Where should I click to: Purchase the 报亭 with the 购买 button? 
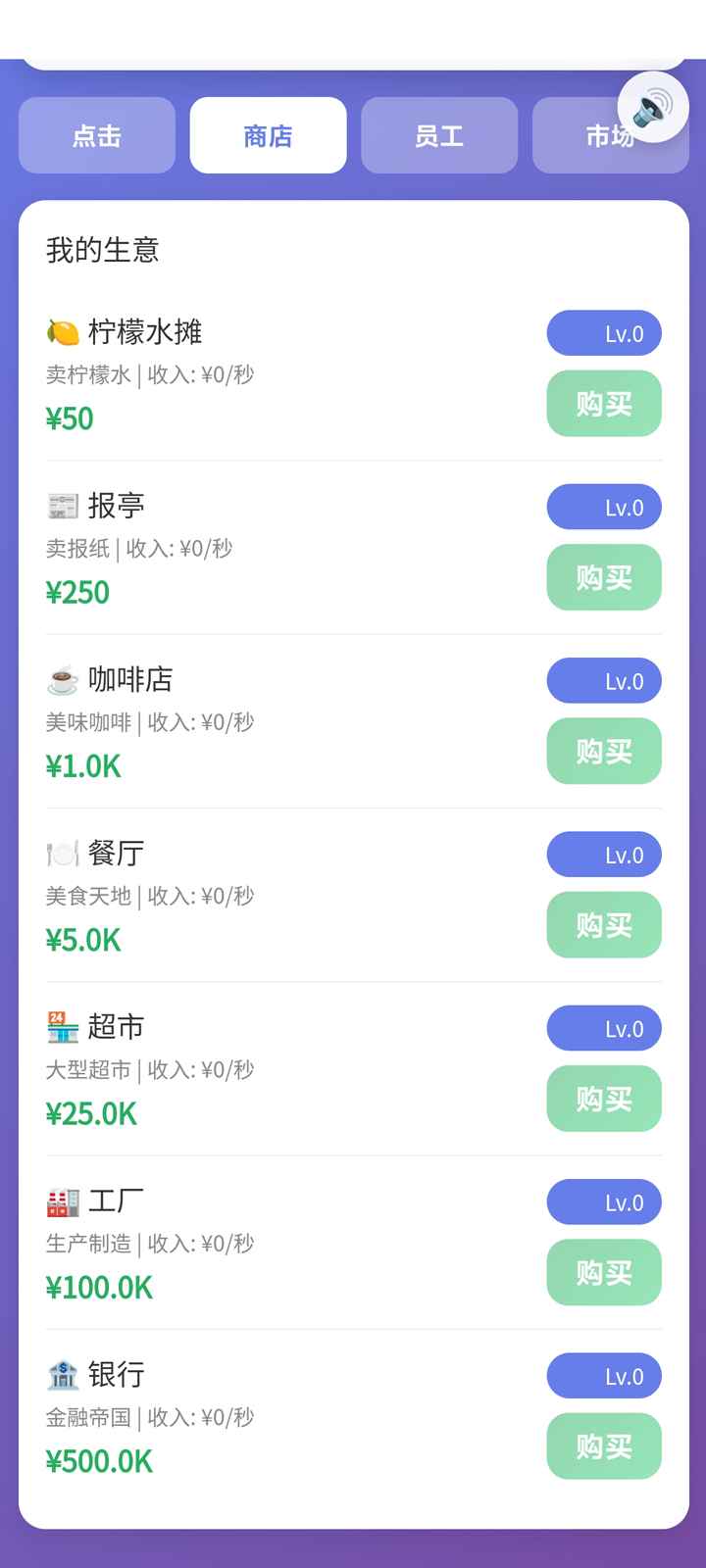coord(603,578)
